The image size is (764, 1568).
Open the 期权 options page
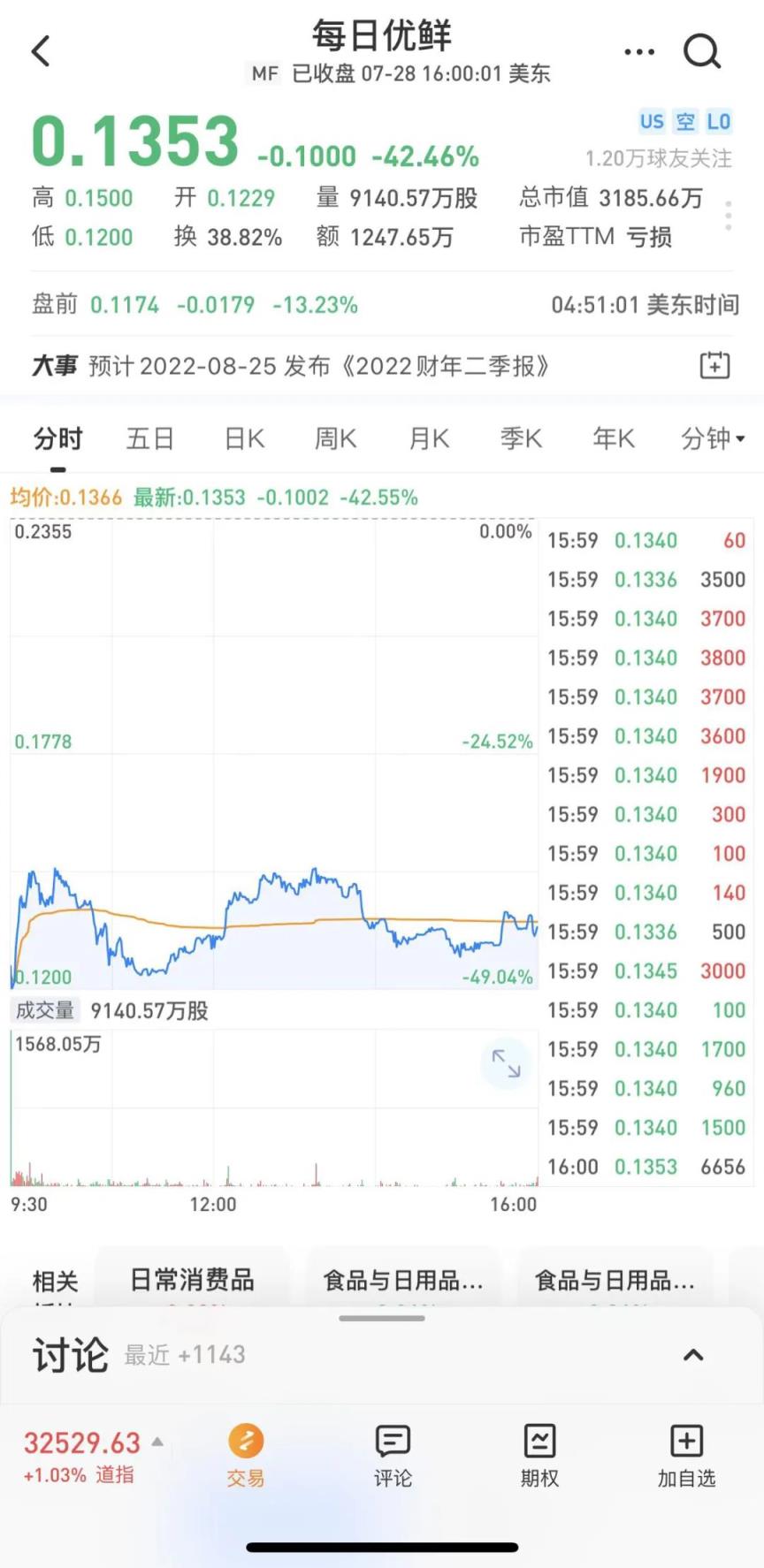click(539, 1456)
